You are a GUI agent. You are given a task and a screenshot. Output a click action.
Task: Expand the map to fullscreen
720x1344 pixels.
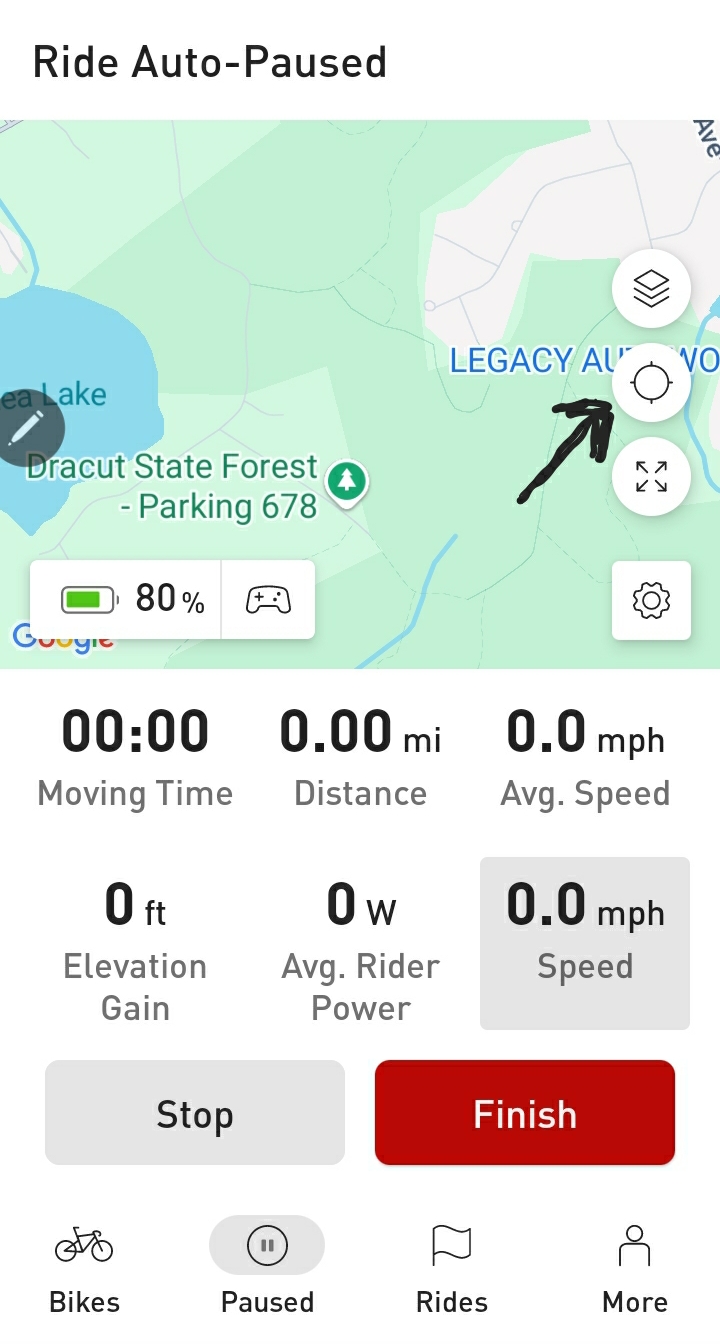(x=651, y=477)
